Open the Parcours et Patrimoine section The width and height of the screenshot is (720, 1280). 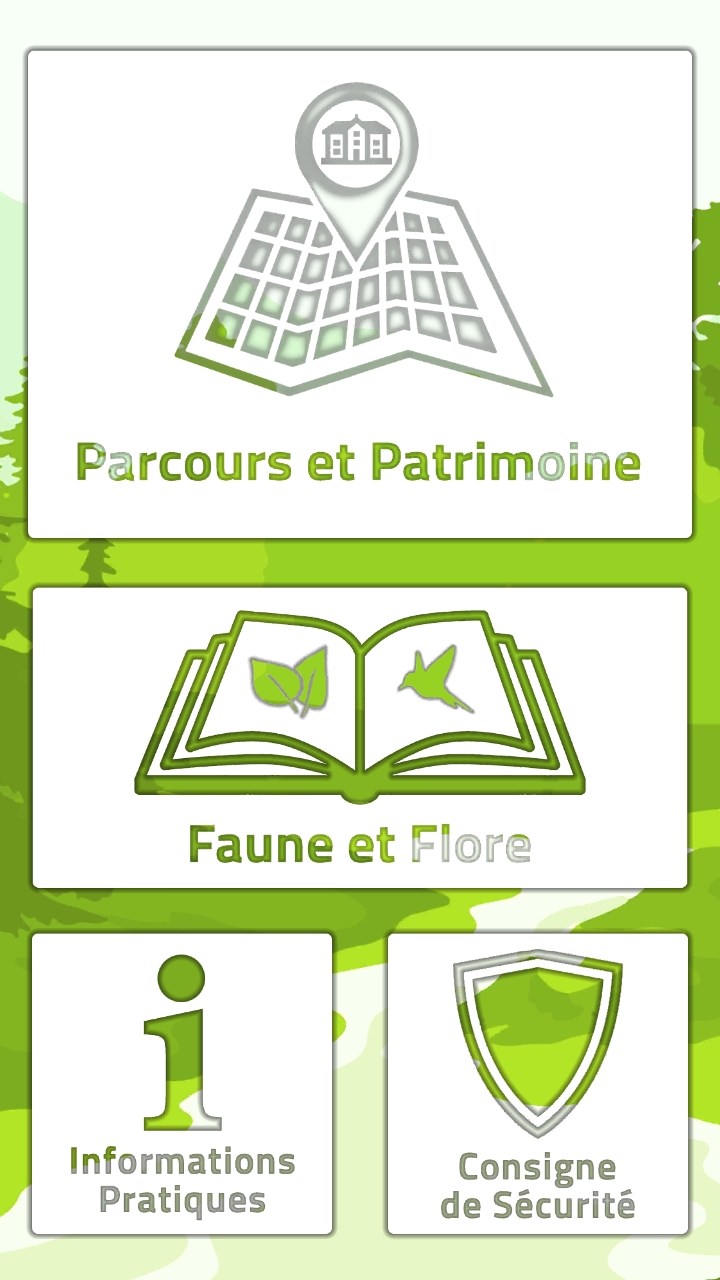[x=360, y=294]
